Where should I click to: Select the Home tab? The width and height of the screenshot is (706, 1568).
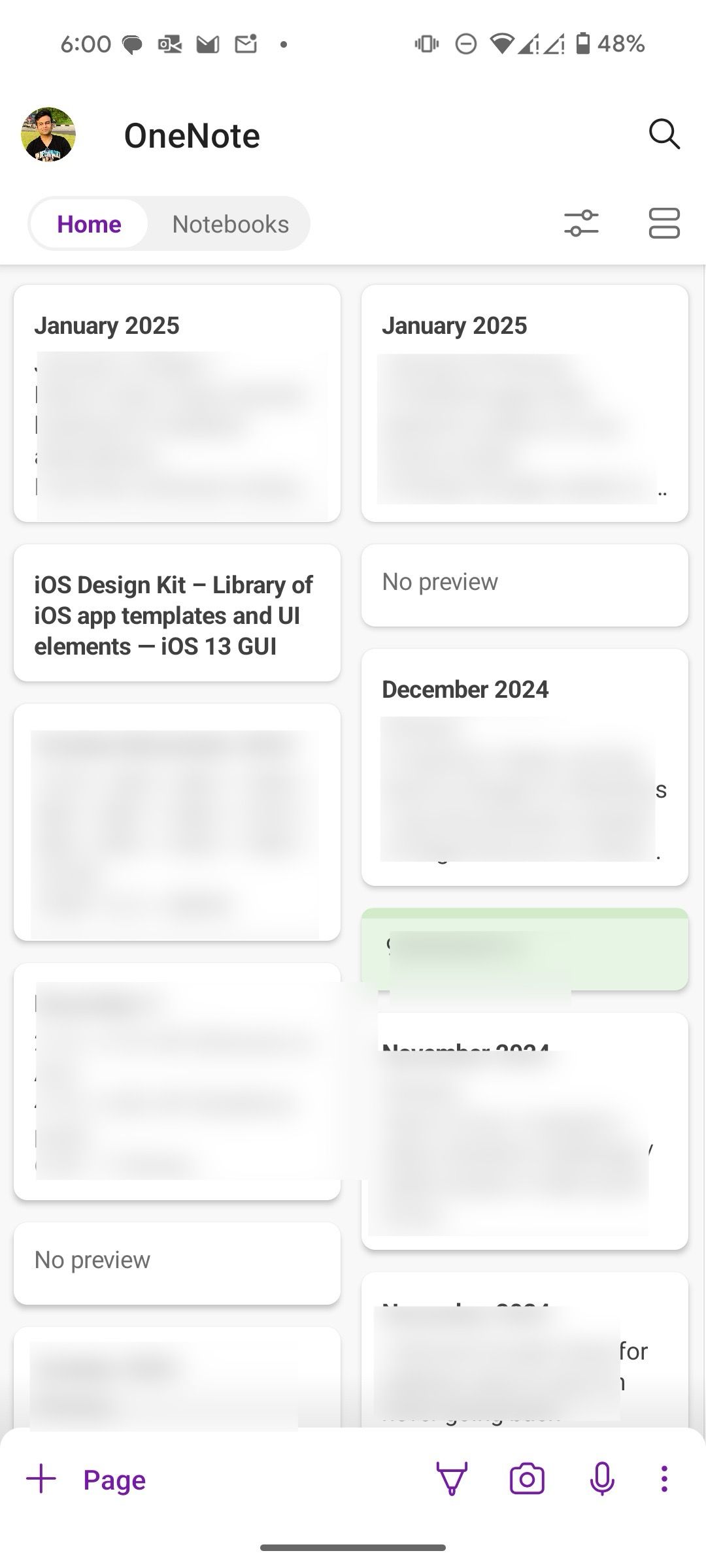click(90, 224)
